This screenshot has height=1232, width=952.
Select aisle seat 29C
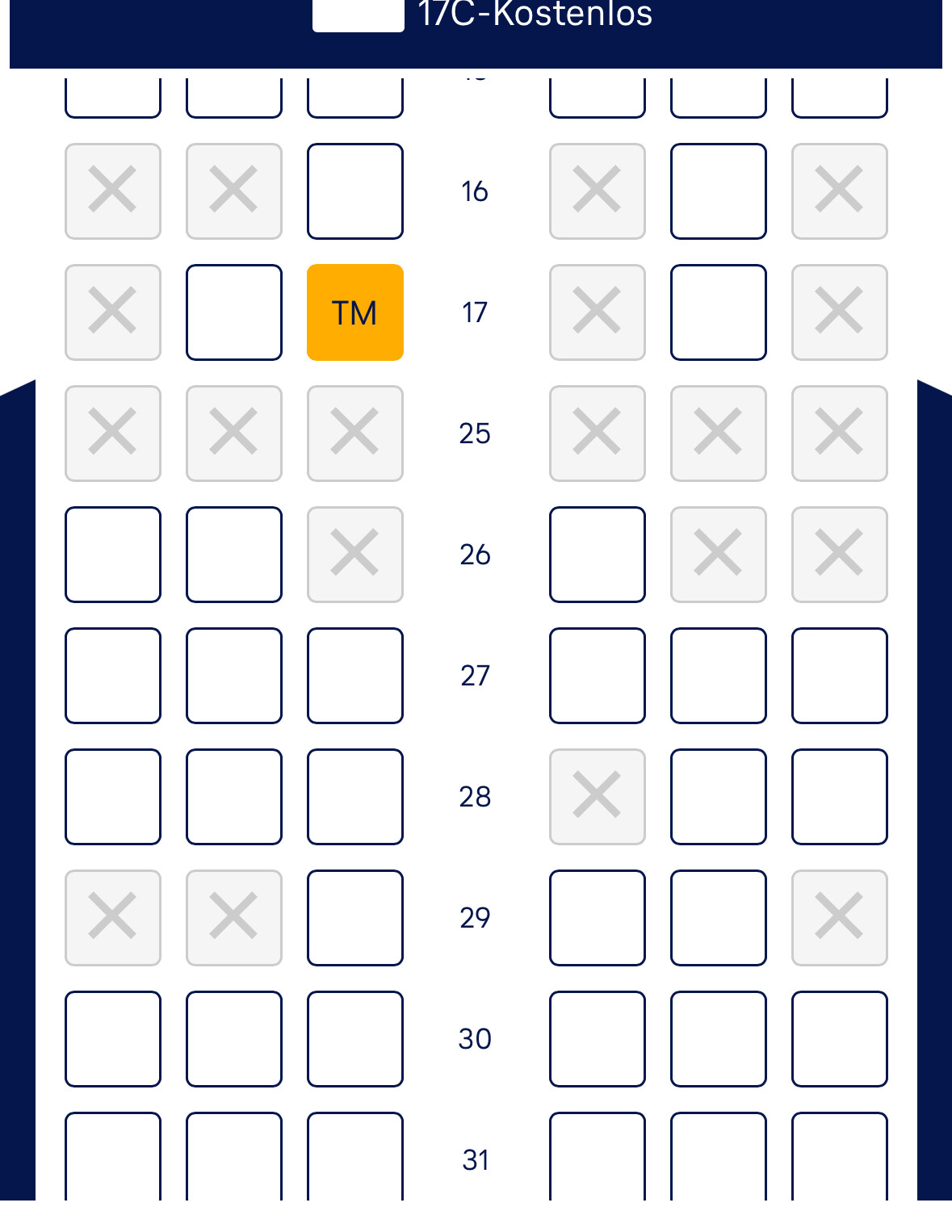click(355, 918)
